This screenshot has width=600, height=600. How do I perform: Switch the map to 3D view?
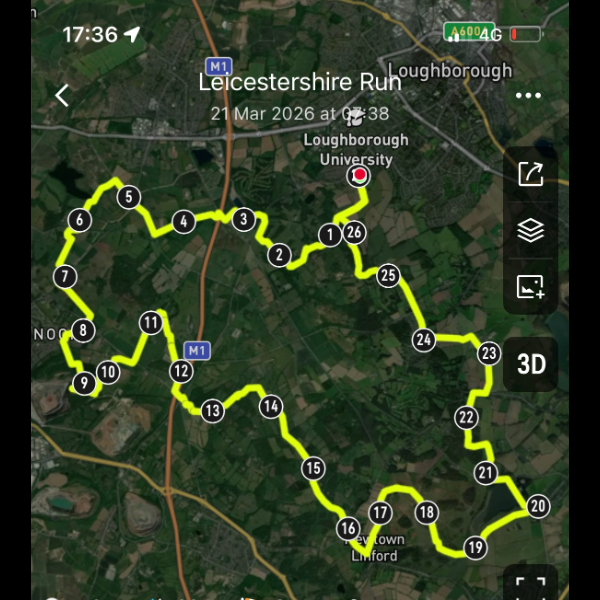[x=530, y=364]
